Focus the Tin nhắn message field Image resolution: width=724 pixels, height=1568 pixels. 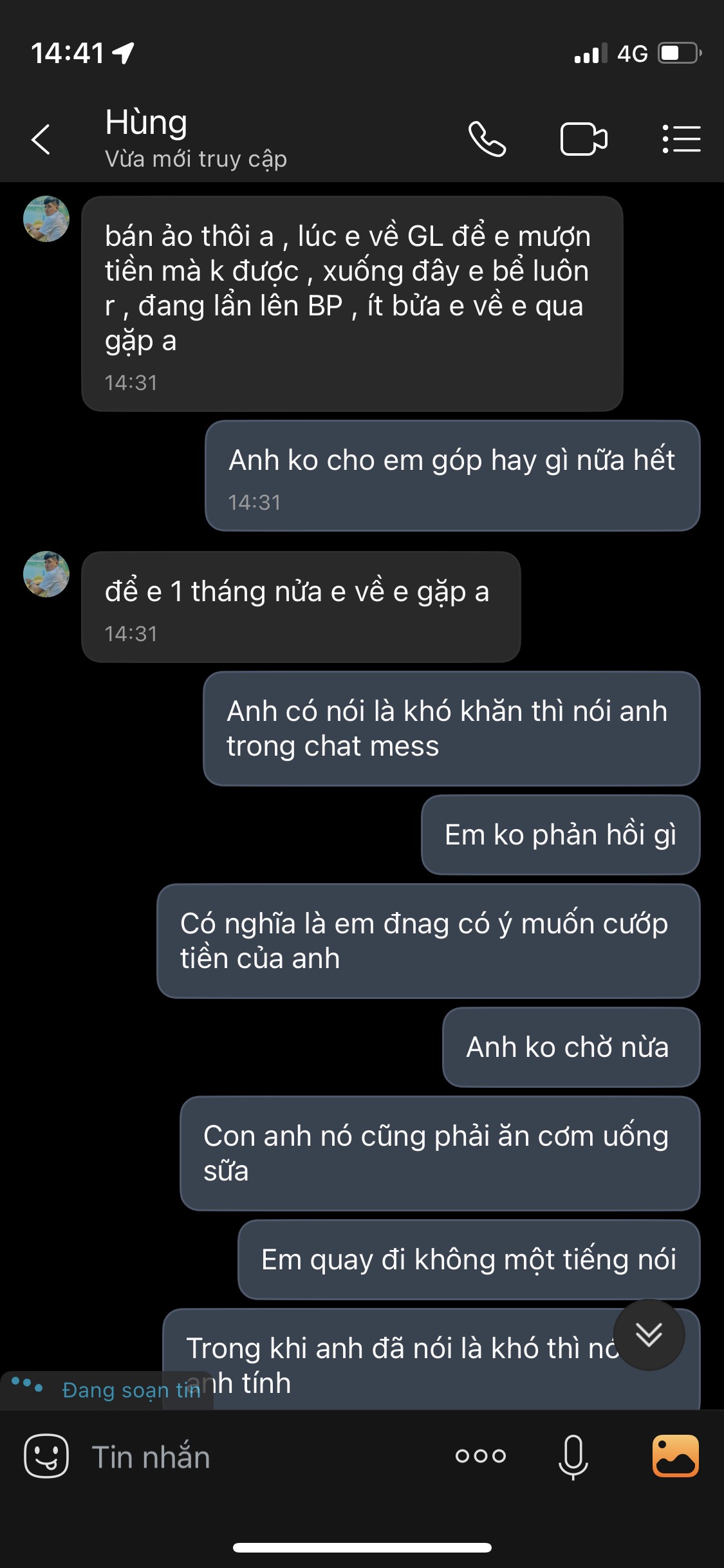coord(257,1457)
